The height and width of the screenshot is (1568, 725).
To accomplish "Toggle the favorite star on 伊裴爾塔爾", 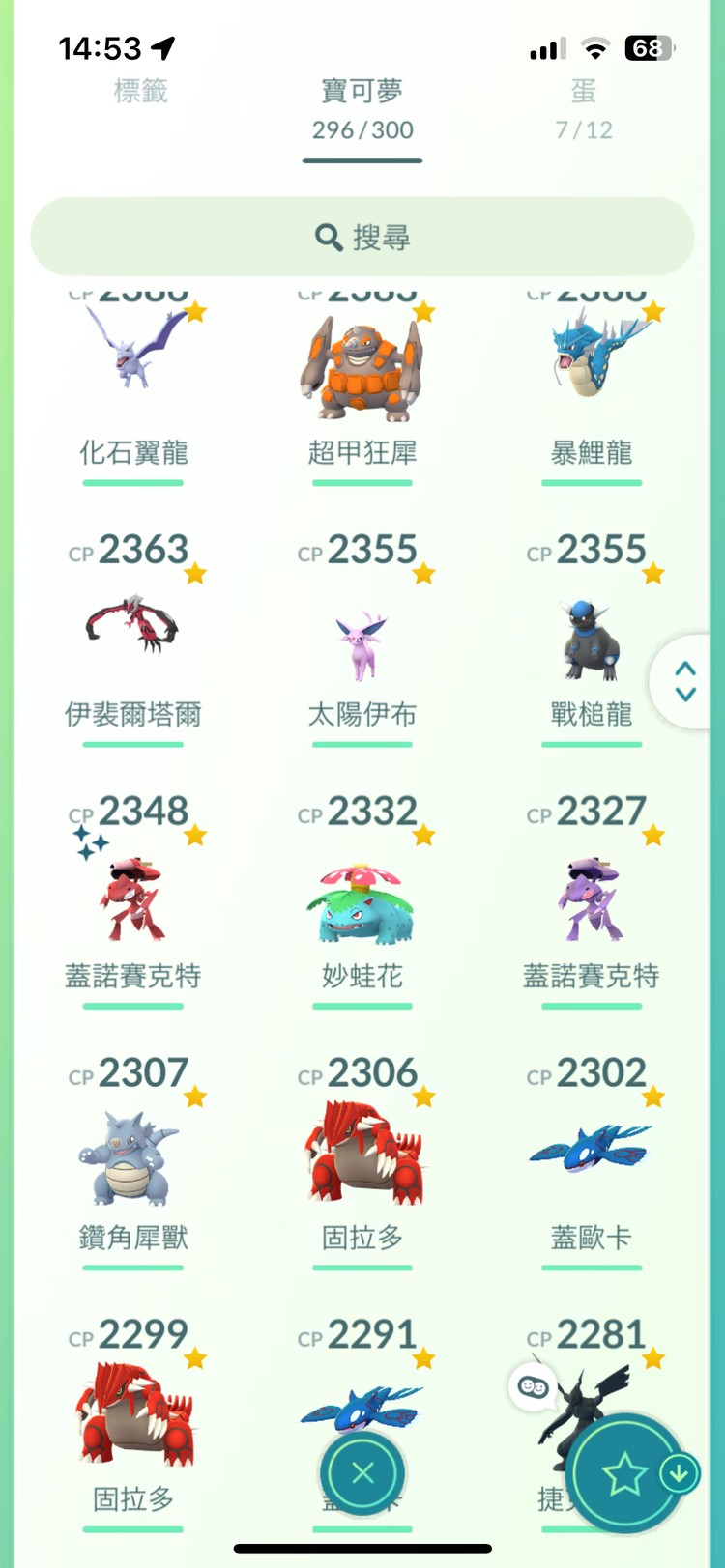I will tap(193, 572).
